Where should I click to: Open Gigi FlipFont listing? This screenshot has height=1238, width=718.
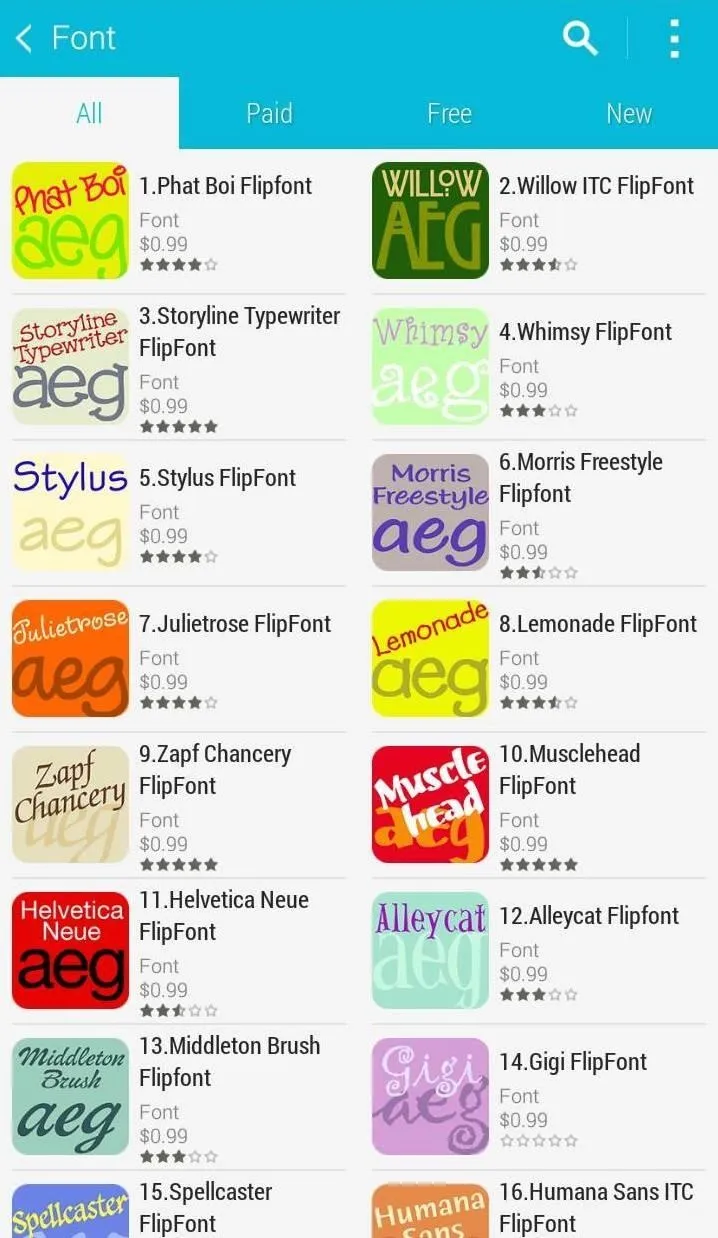pos(539,1097)
